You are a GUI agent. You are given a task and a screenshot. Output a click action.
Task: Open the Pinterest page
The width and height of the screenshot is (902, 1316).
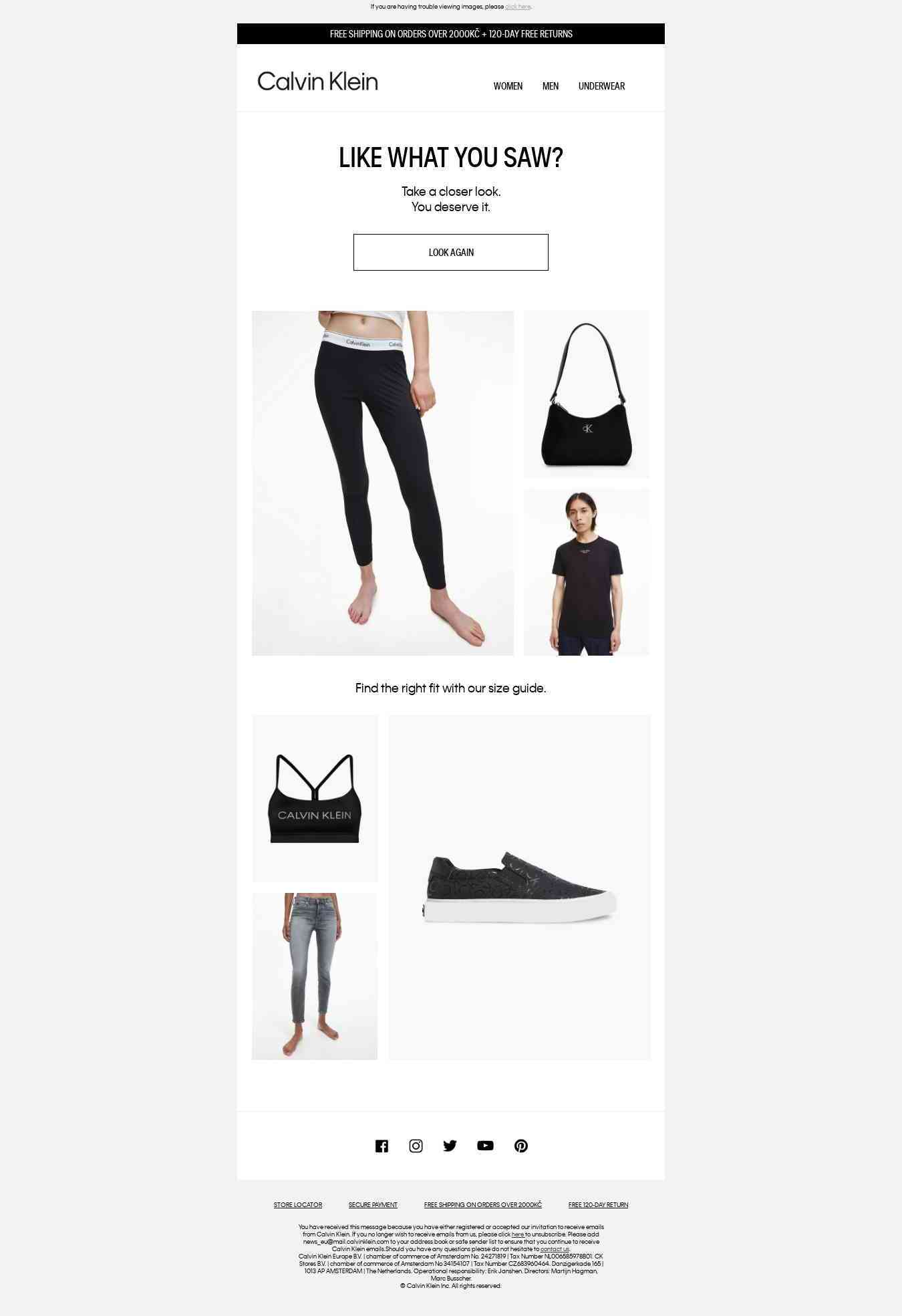[521, 1146]
